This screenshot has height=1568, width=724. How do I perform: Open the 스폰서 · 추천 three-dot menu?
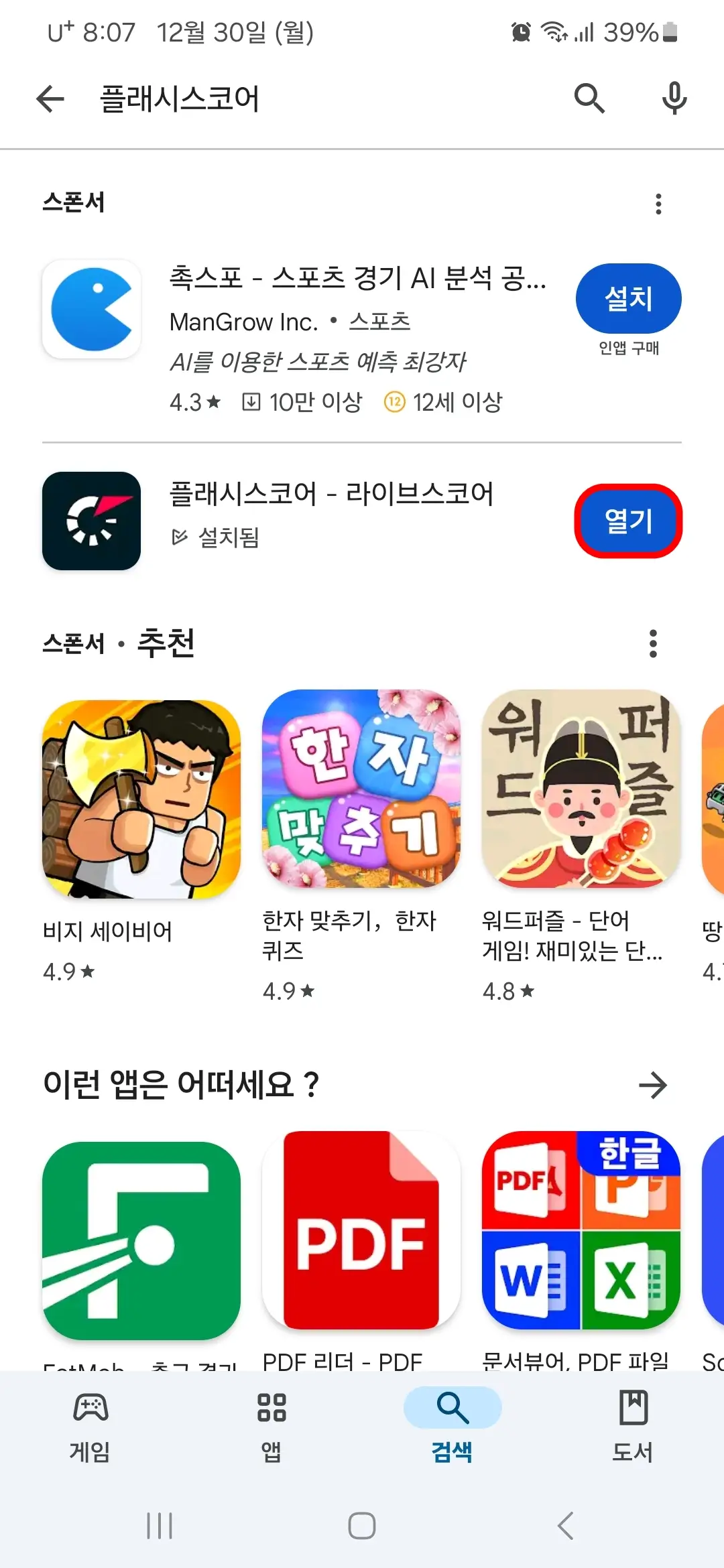(x=654, y=644)
